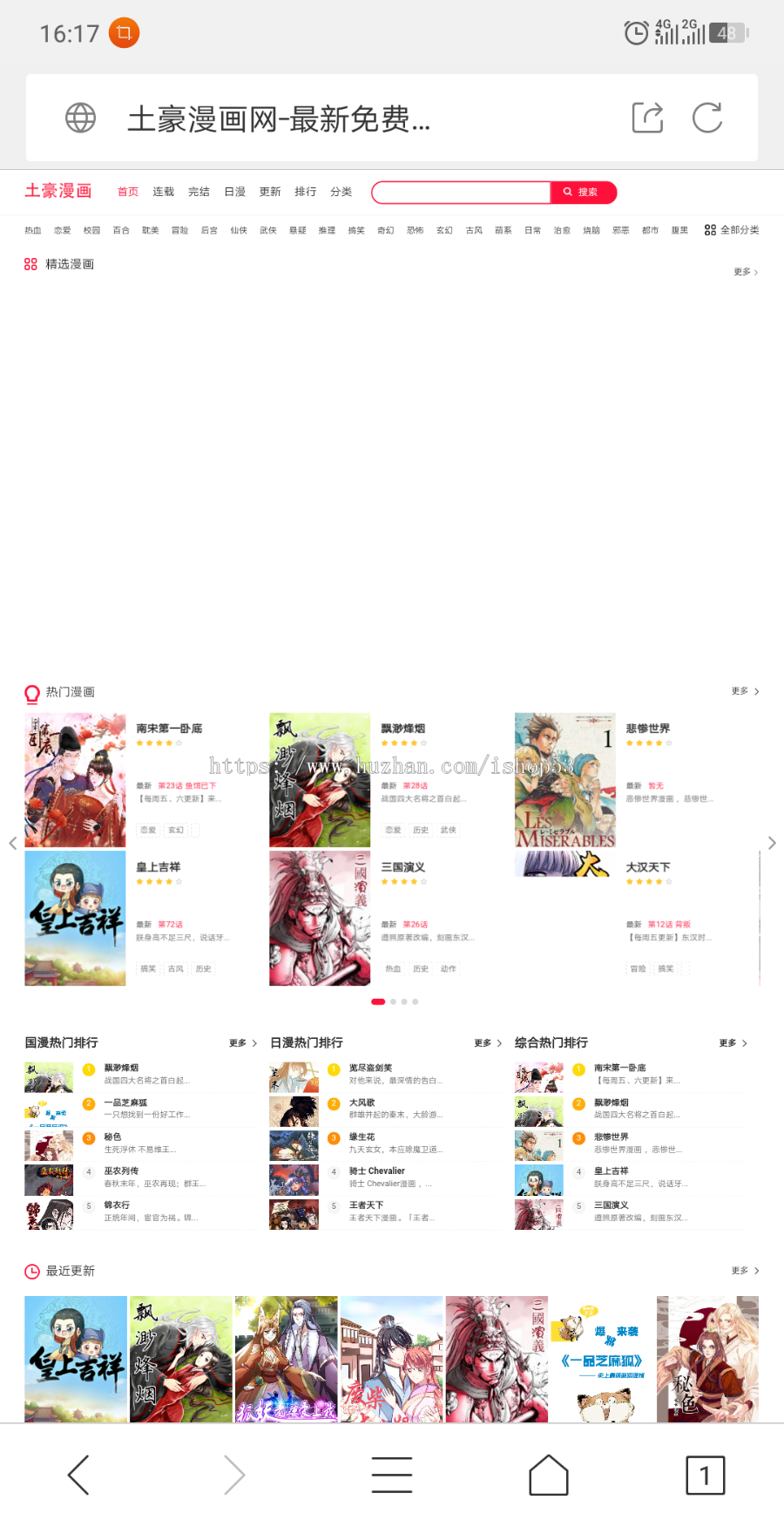The height and width of the screenshot is (1527, 784).
Task: Open the 秘色 cover in 最近更新
Action: 707,1358
